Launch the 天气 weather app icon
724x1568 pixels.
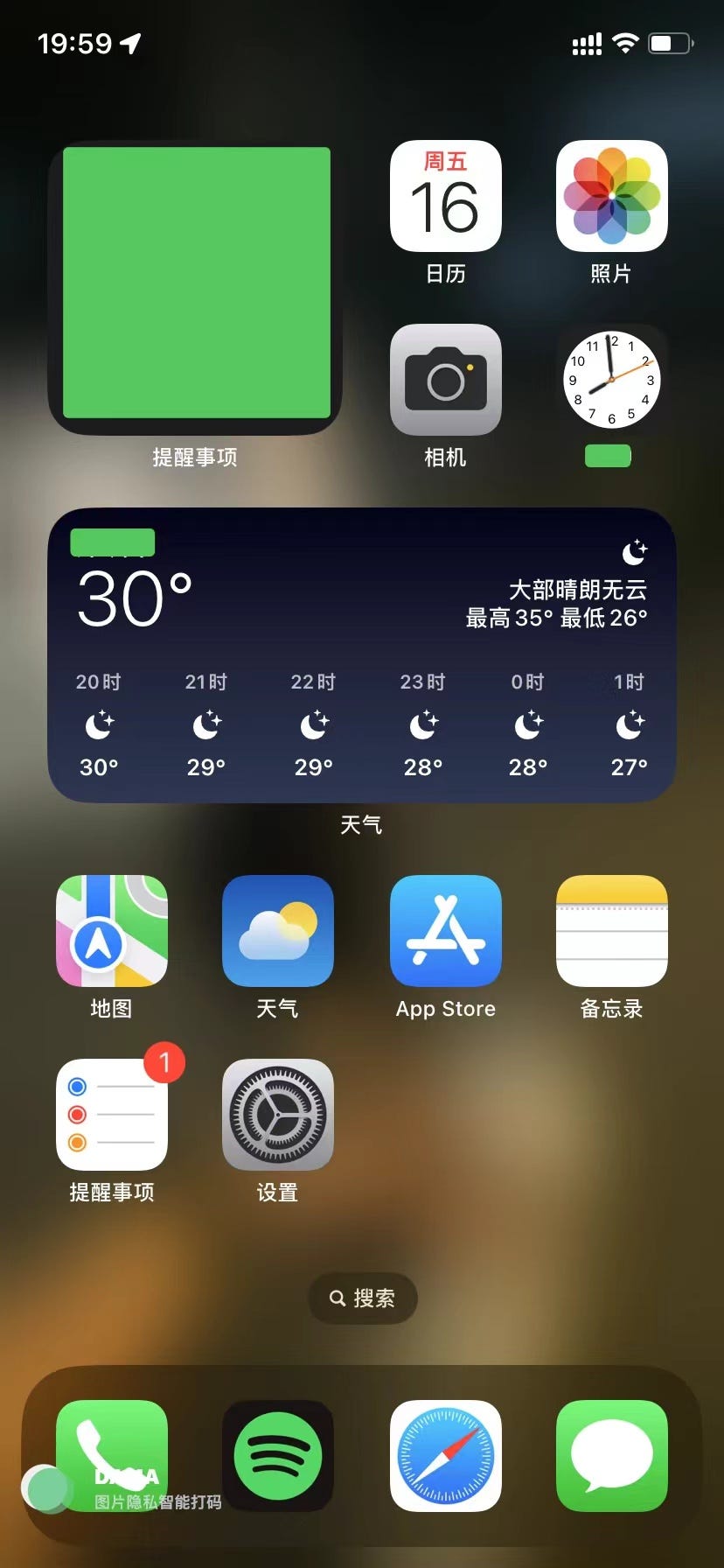pyautogui.click(x=278, y=931)
